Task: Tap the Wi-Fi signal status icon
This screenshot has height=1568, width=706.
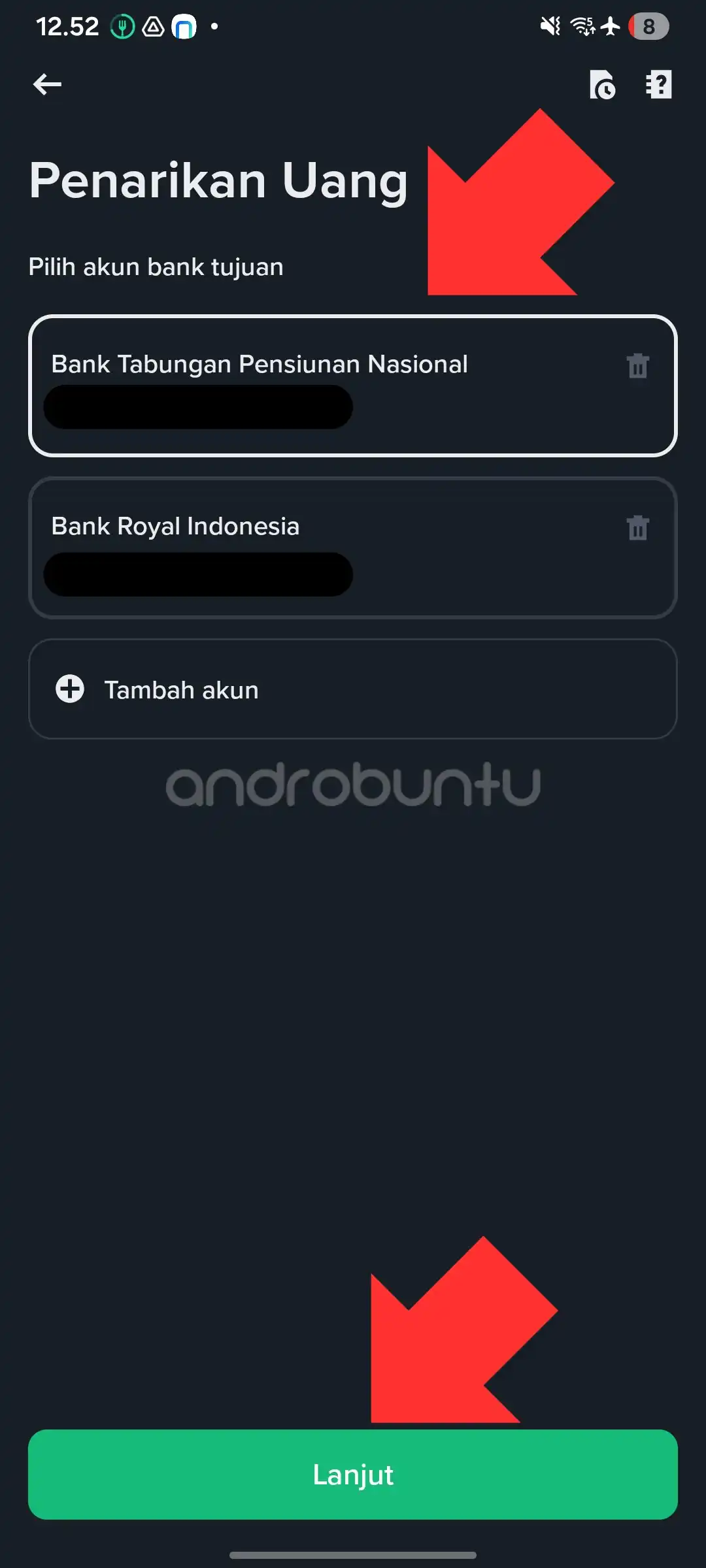Action: [580, 26]
